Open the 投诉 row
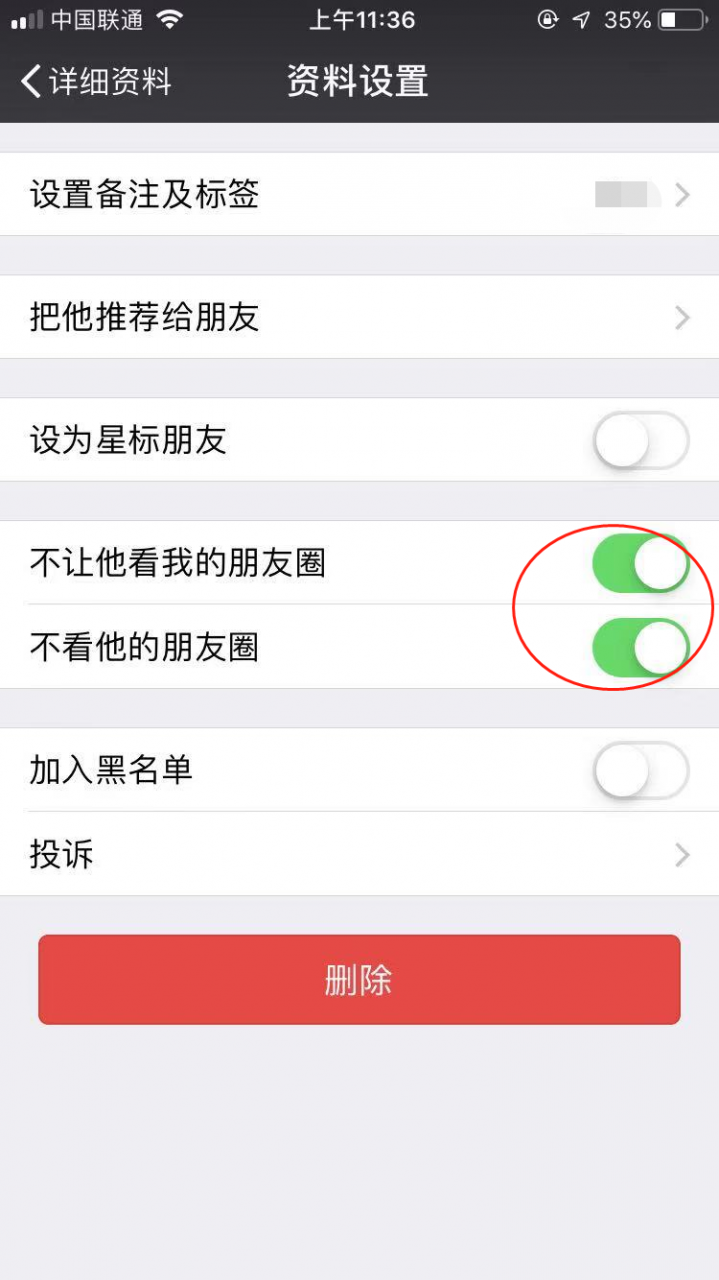719x1280 pixels. click(x=359, y=854)
